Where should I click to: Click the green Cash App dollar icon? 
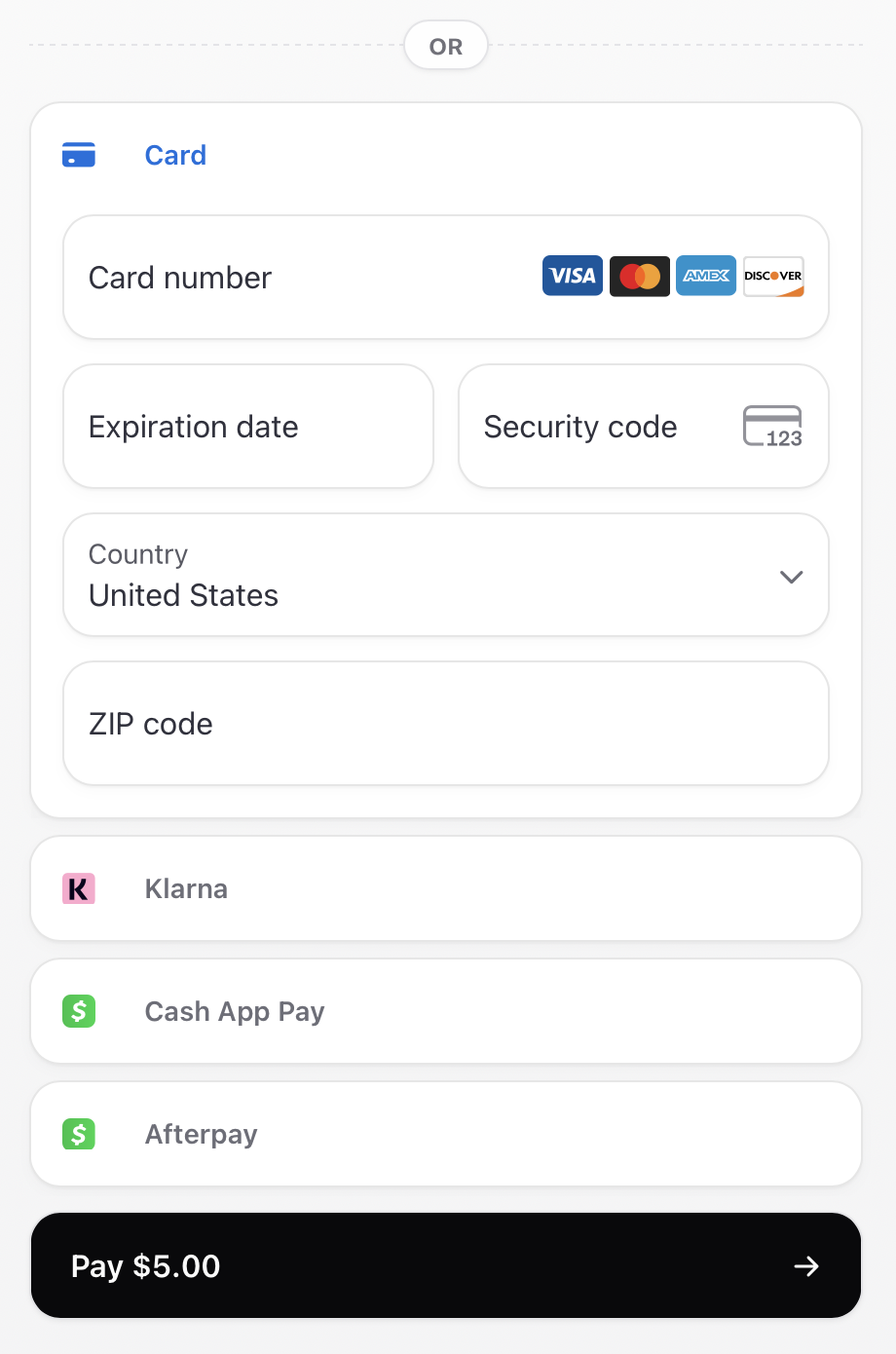tap(79, 1011)
